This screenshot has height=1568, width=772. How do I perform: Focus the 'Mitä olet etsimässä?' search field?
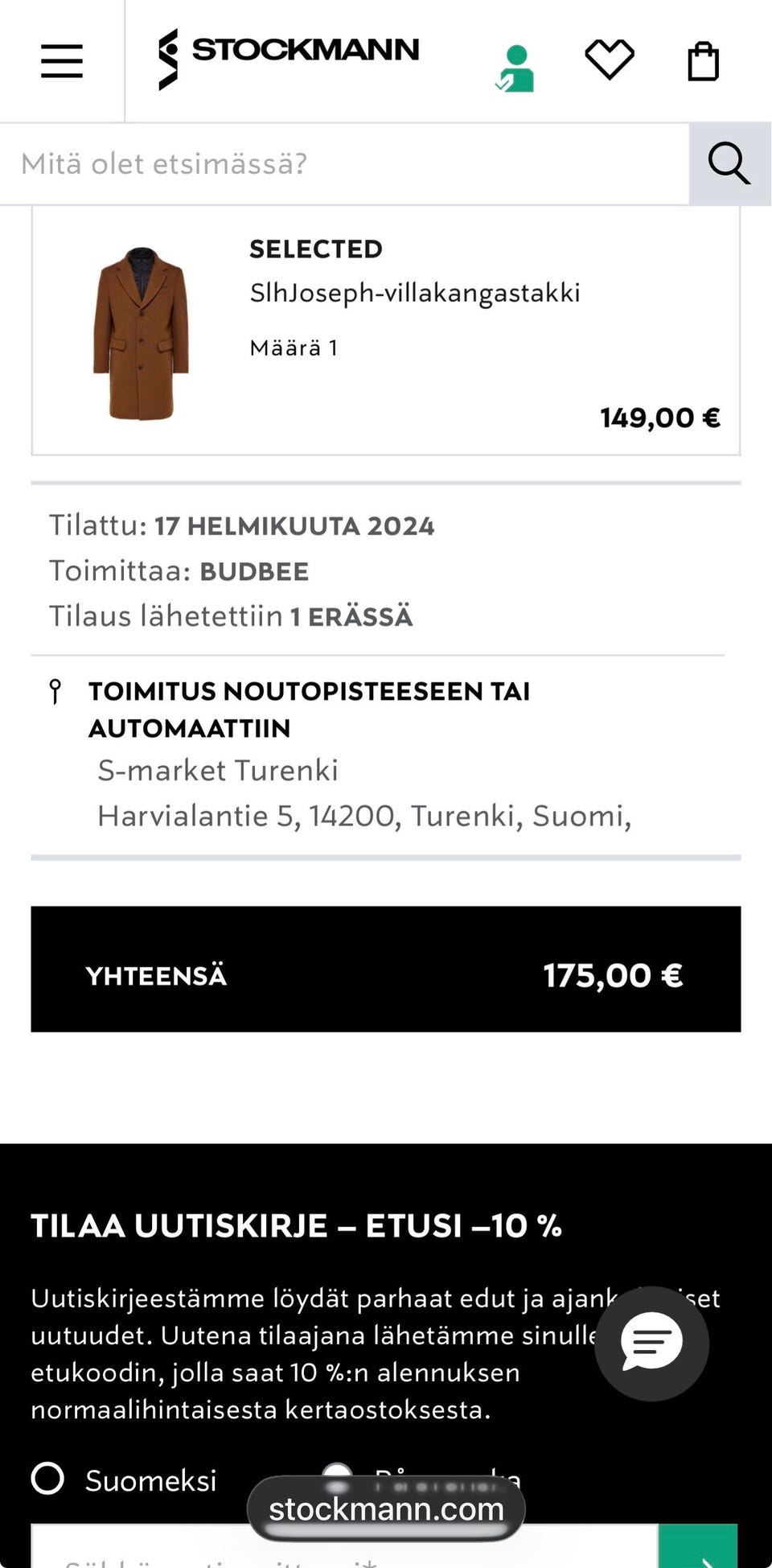(x=344, y=164)
